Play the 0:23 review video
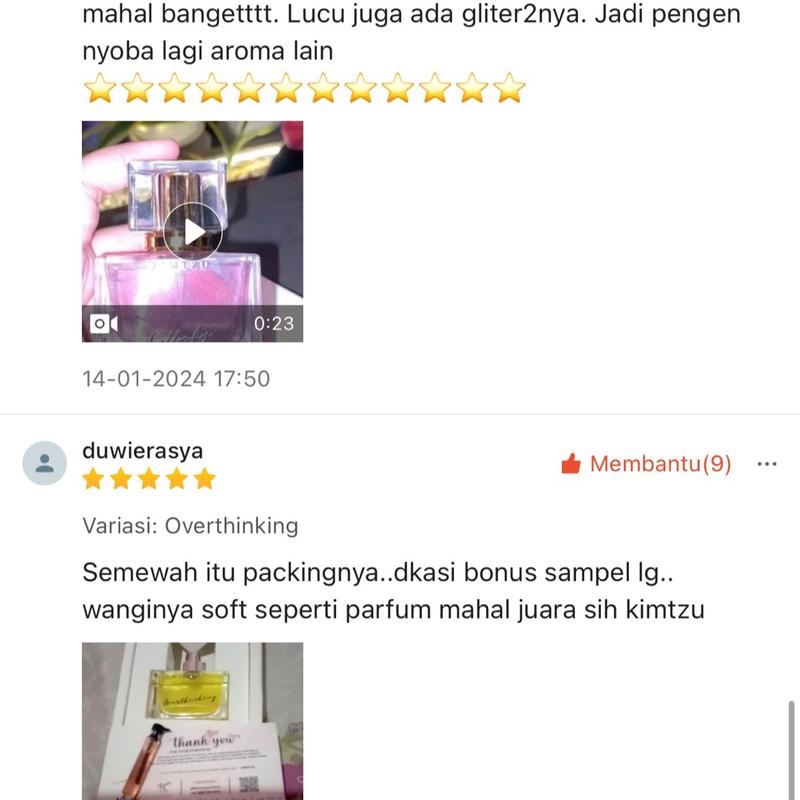This screenshot has width=800, height=800. (x=192, y=232)
